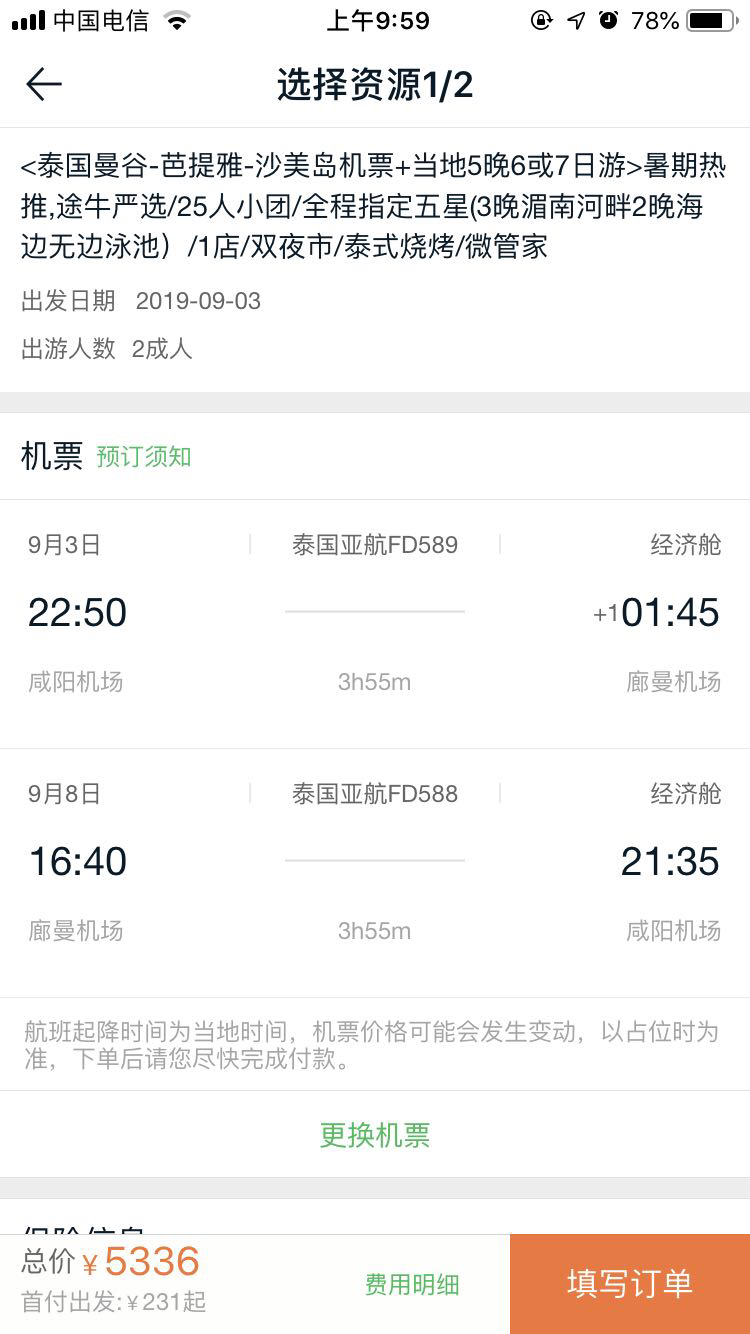
Task: Open the 预订须知 booking notice link
Action: click(x=144, y=457)
